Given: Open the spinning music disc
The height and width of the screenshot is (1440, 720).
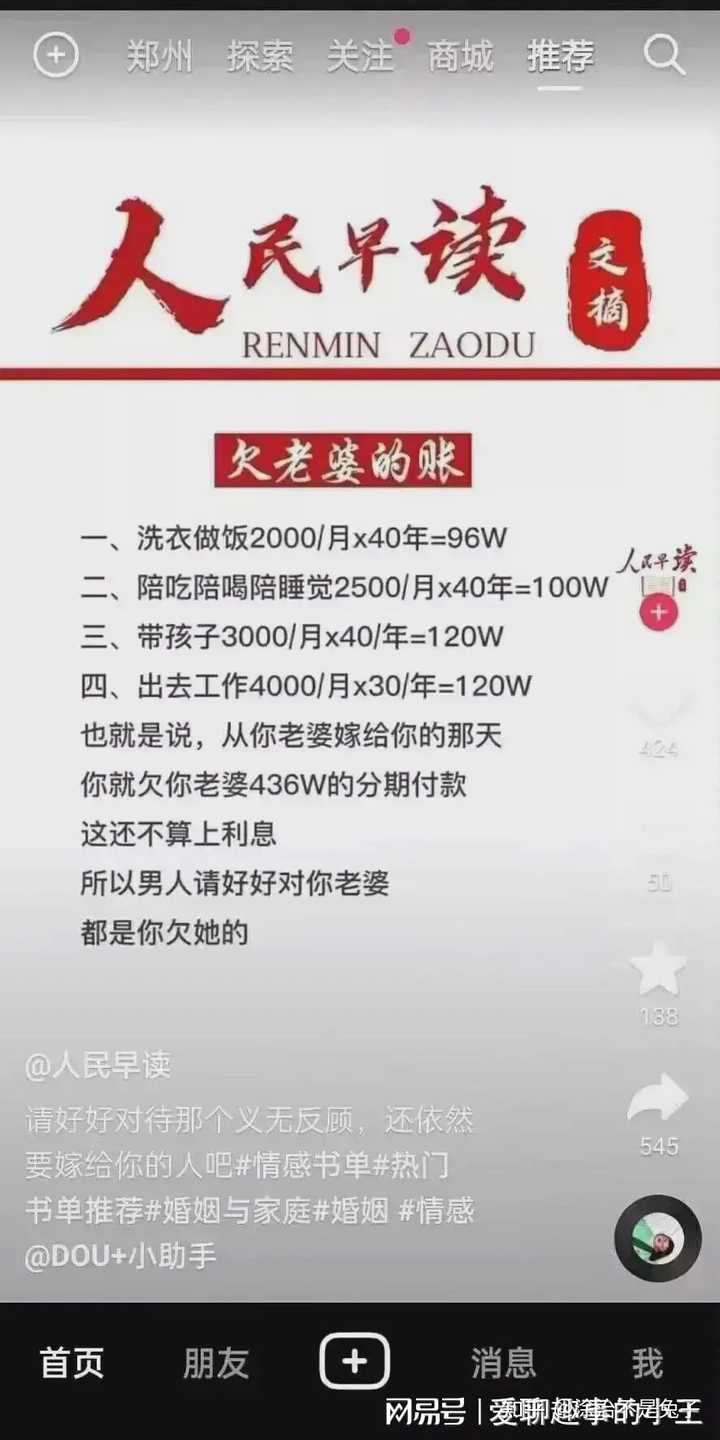Looking at the screenshot, I should point(658,1238).
